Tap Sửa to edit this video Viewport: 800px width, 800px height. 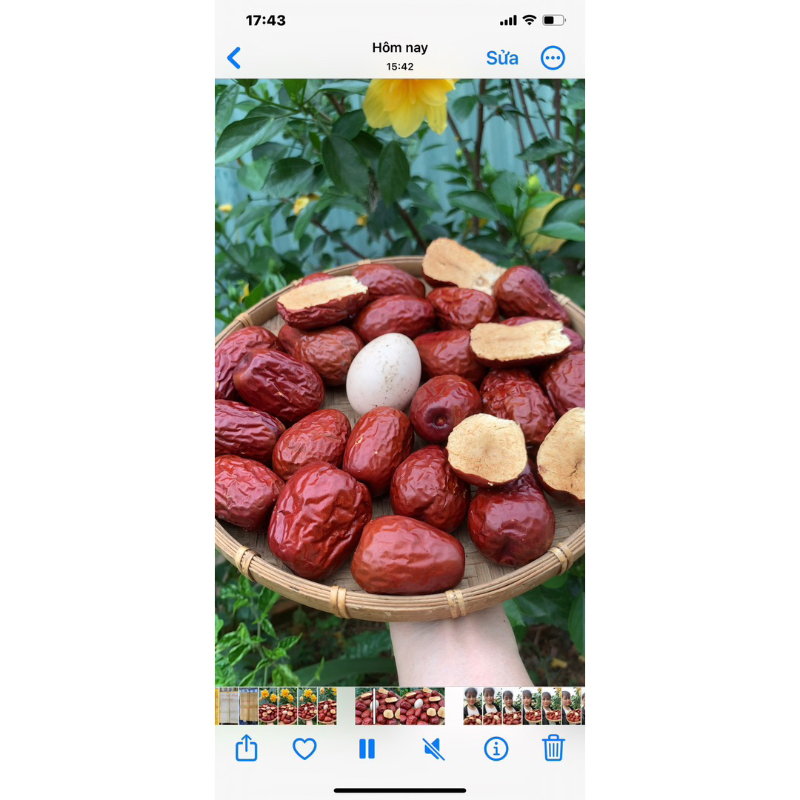tap(502, 58)
